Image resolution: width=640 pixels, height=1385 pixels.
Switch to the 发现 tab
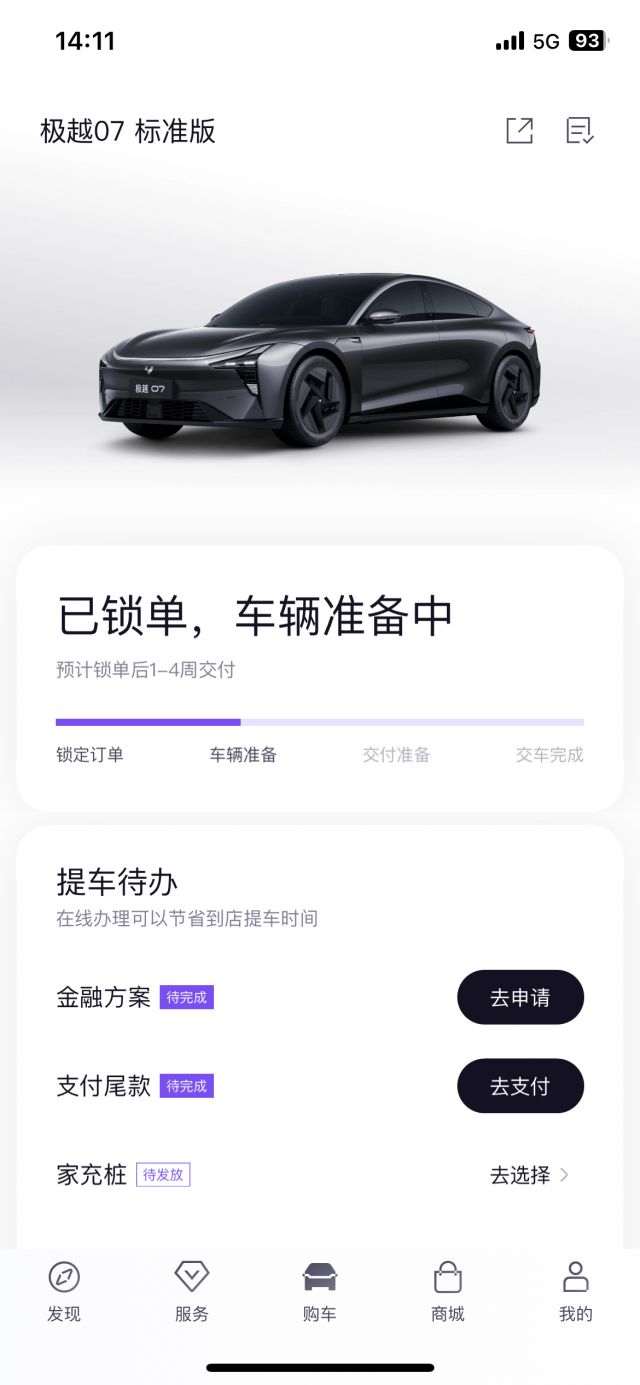64,1291
